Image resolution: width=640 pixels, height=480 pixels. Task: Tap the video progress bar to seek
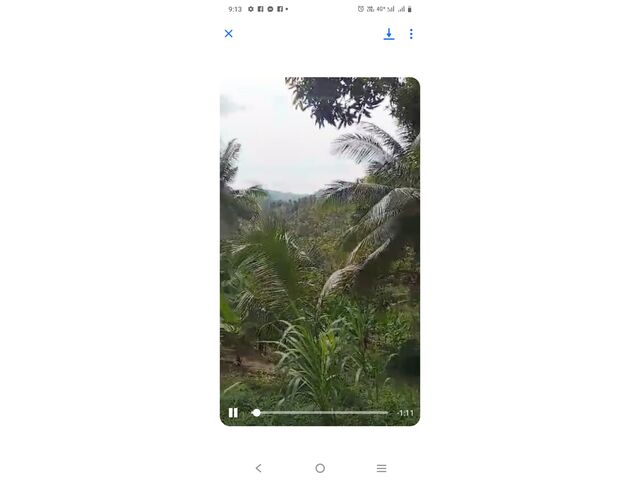[320, 412]
